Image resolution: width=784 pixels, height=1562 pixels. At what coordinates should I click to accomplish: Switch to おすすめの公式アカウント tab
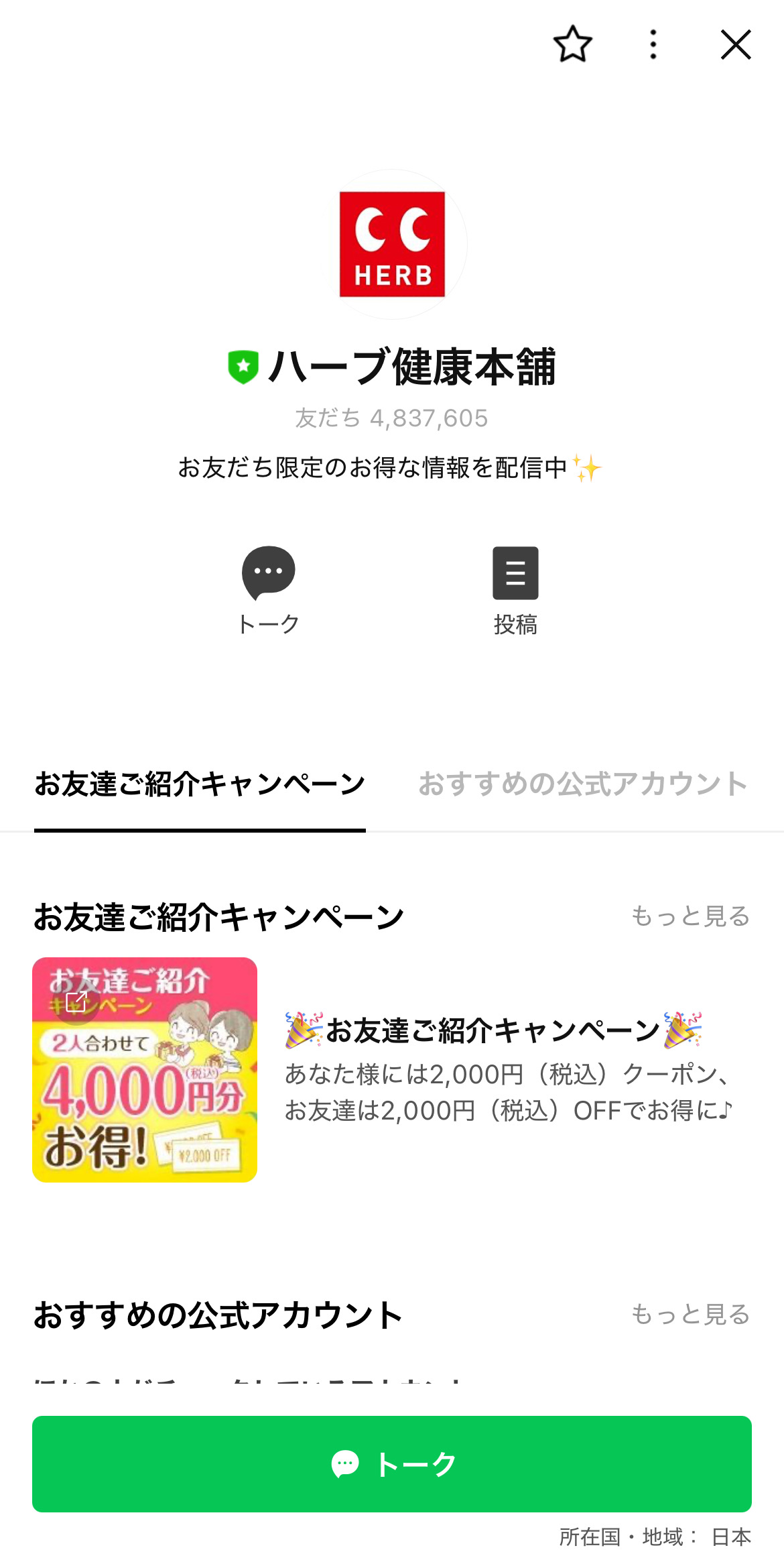(x=583, y=784)
